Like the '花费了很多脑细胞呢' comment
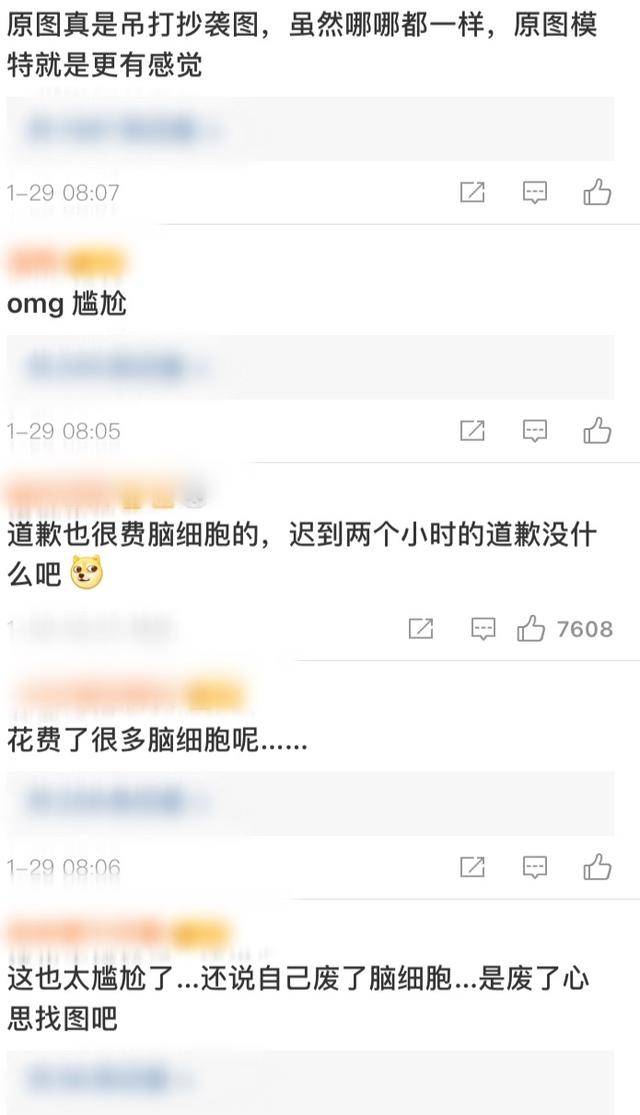Image resolution: width=640 pixels, height=1115 pixels. point(597,867)
